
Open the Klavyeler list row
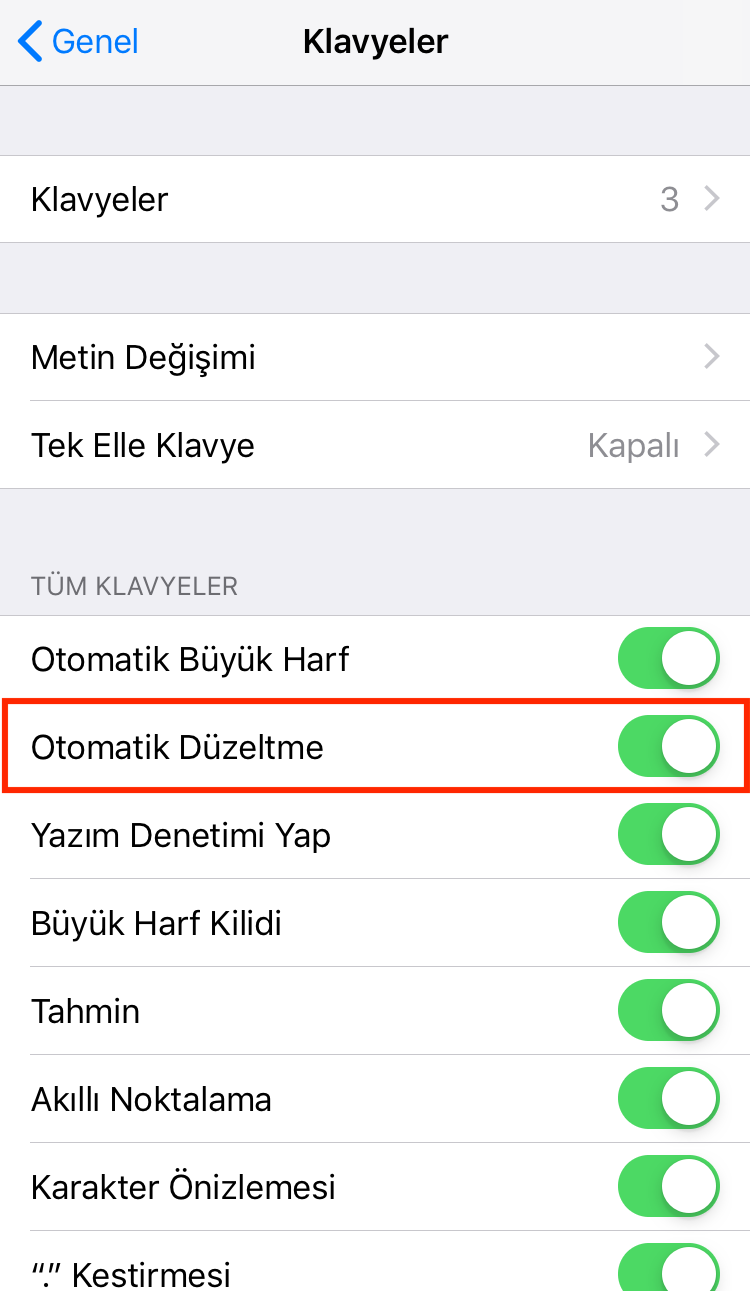pyautogui.click(x=375, y=199)
